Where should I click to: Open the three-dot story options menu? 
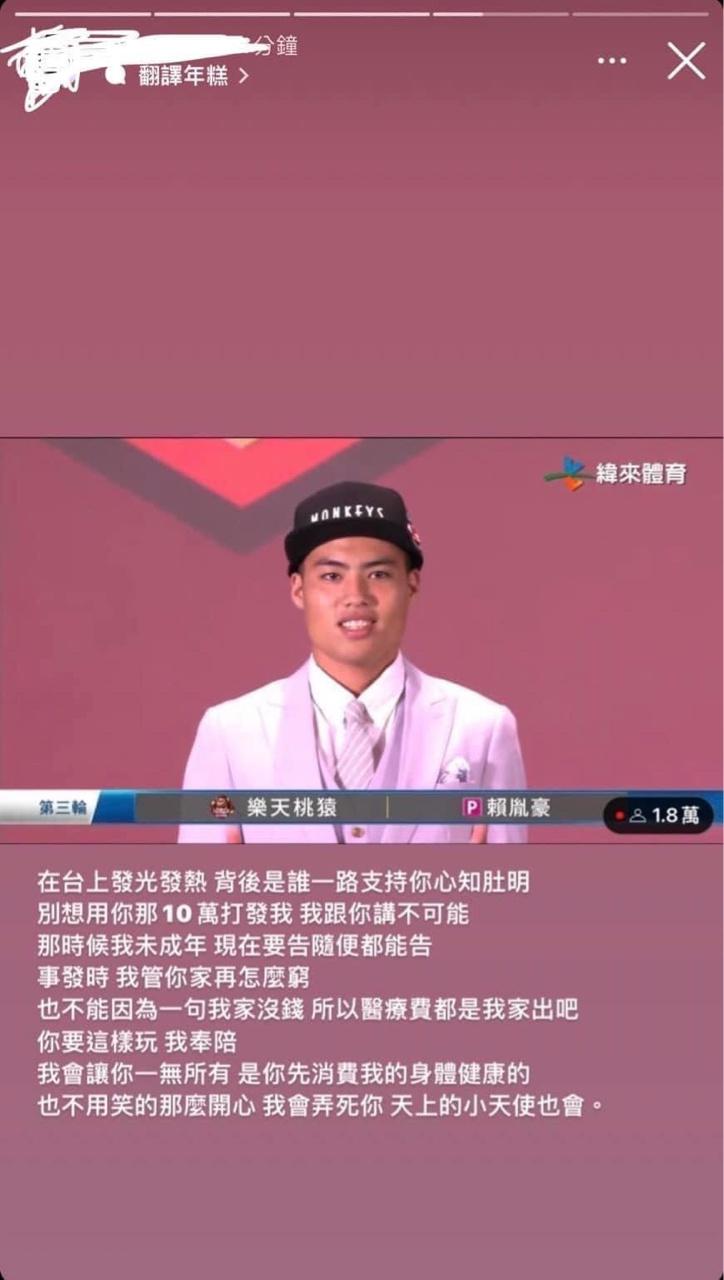tap(612, 61)
